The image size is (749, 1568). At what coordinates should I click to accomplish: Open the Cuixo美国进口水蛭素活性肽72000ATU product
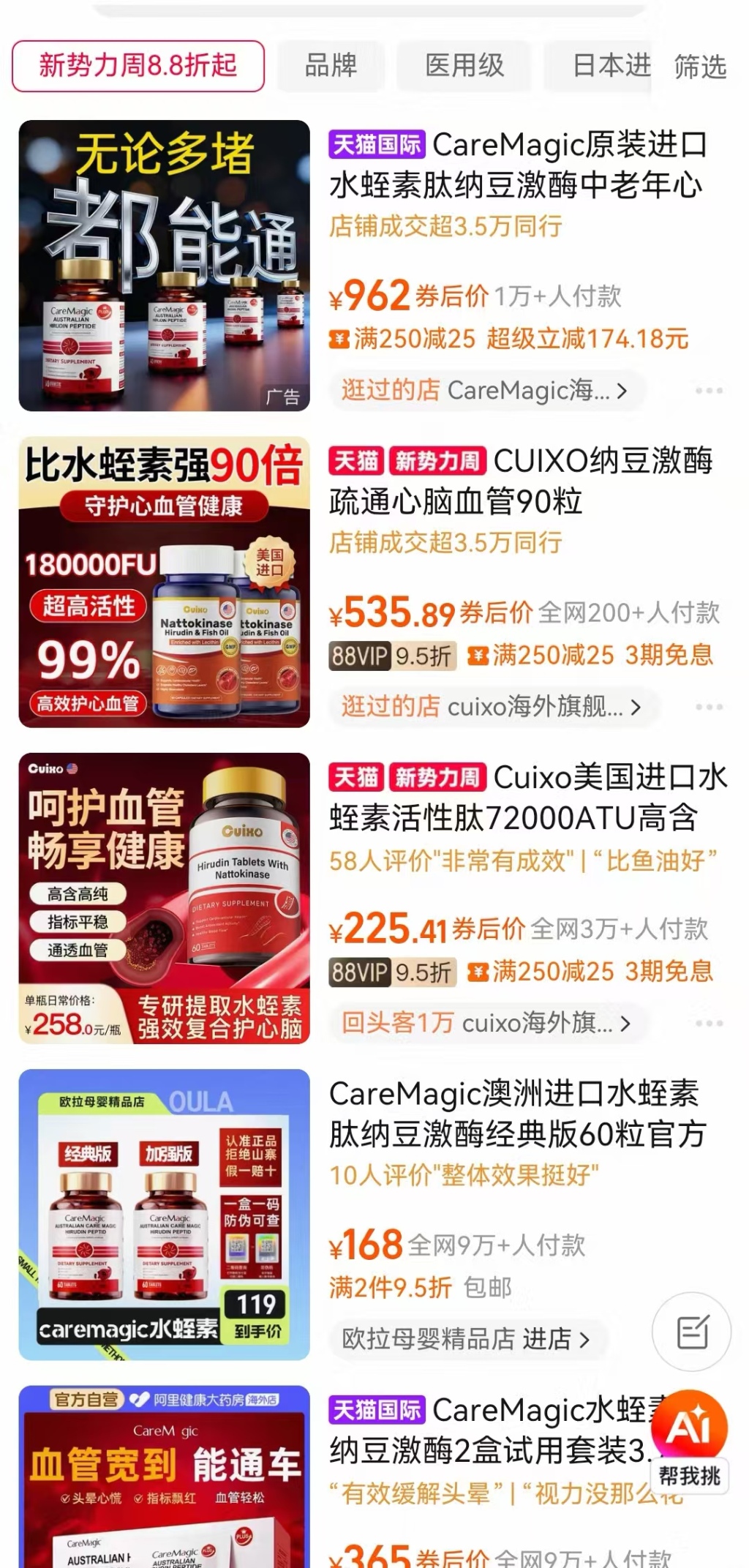pyautogui.click(x=527, y=798)
